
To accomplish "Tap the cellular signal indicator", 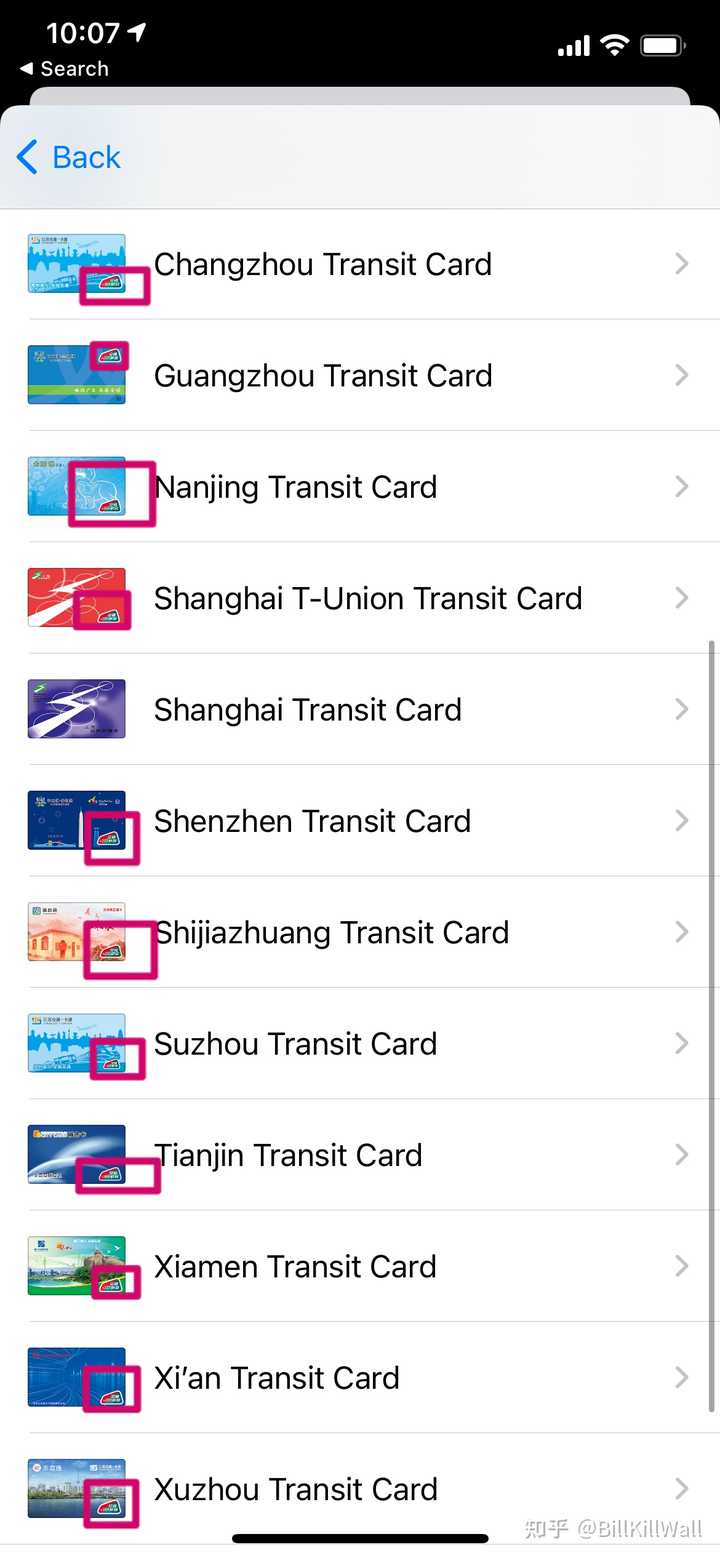I will [x=572, y=44].
